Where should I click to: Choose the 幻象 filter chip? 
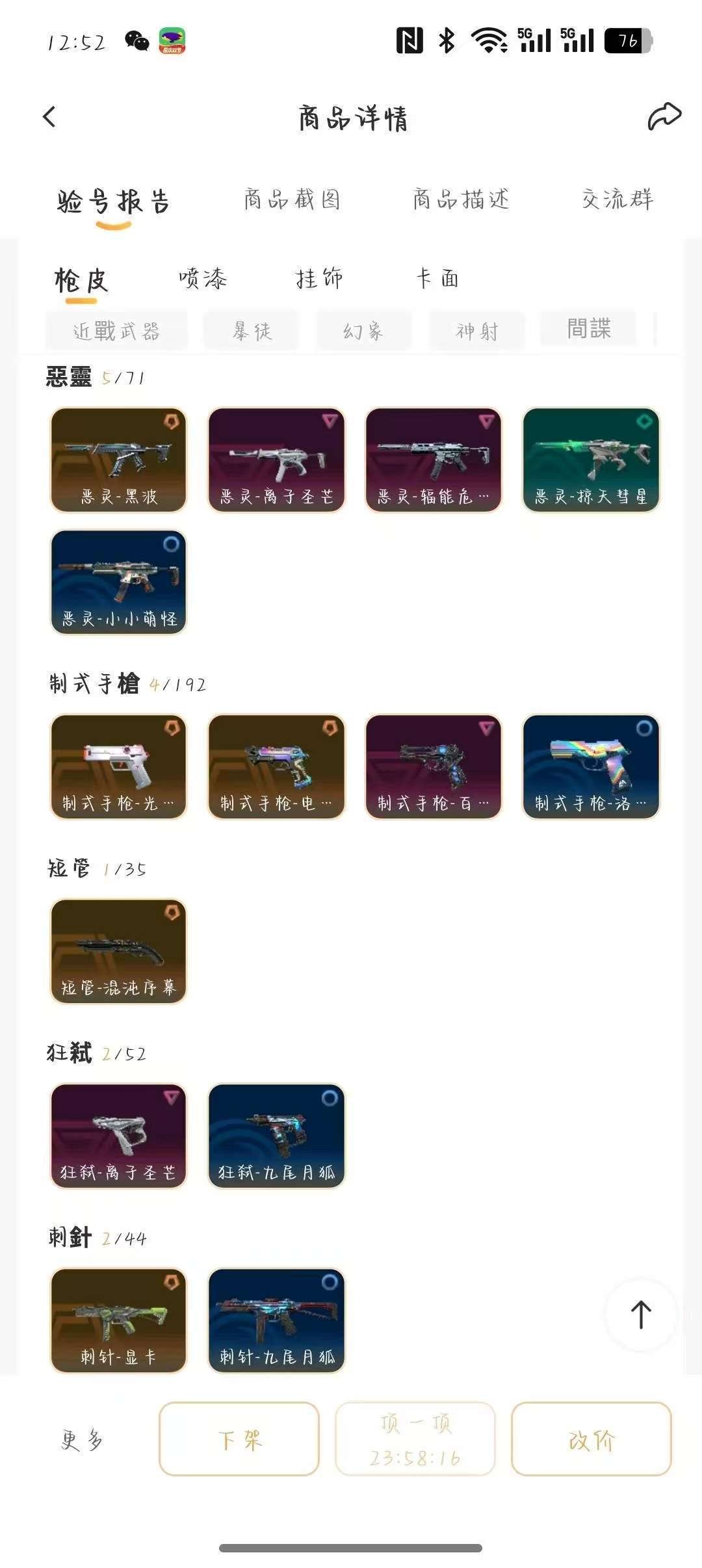pos(363,331)
